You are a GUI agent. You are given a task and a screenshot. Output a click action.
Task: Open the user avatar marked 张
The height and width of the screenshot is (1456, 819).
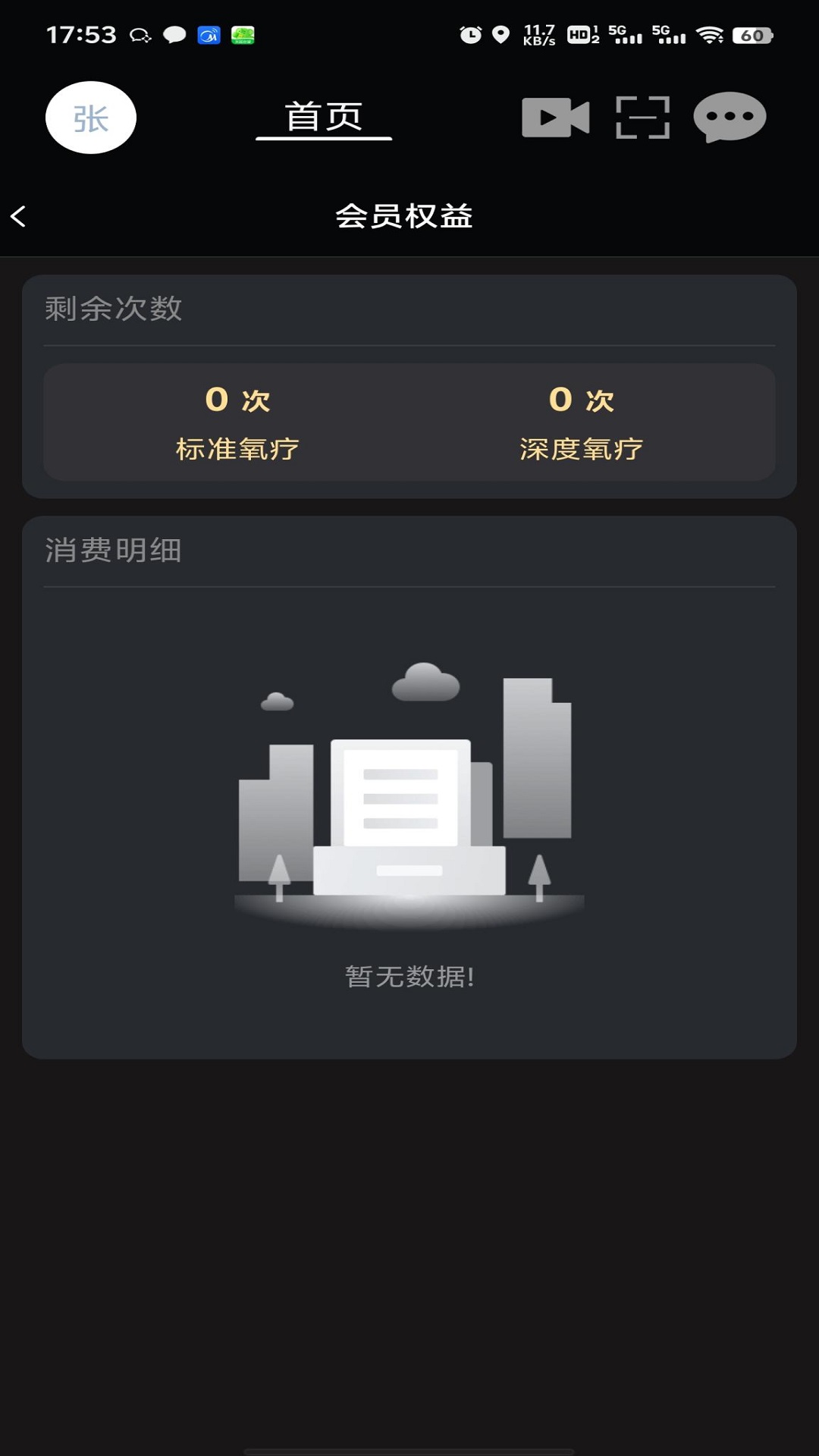click(x=91, y=118)
